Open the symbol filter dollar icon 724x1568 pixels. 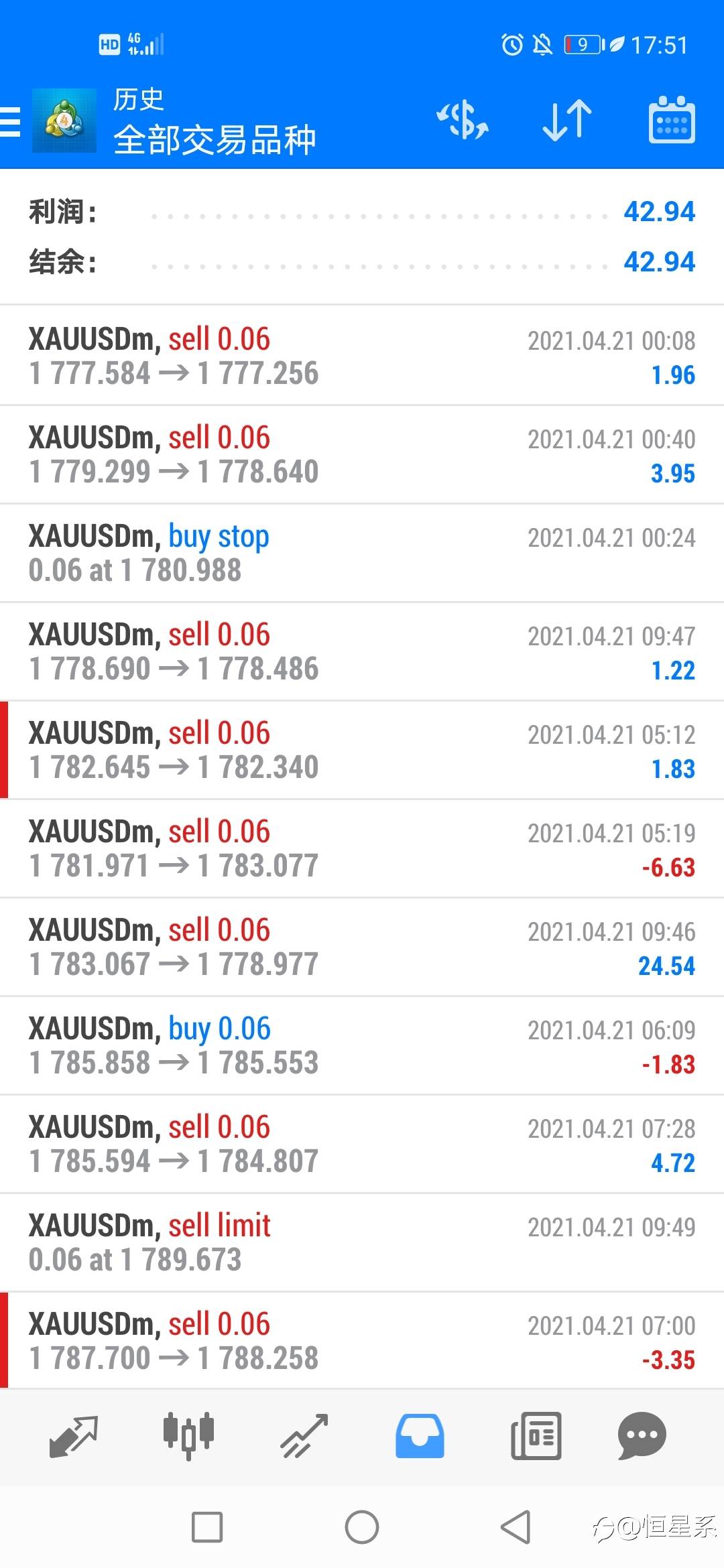(462, 121)
